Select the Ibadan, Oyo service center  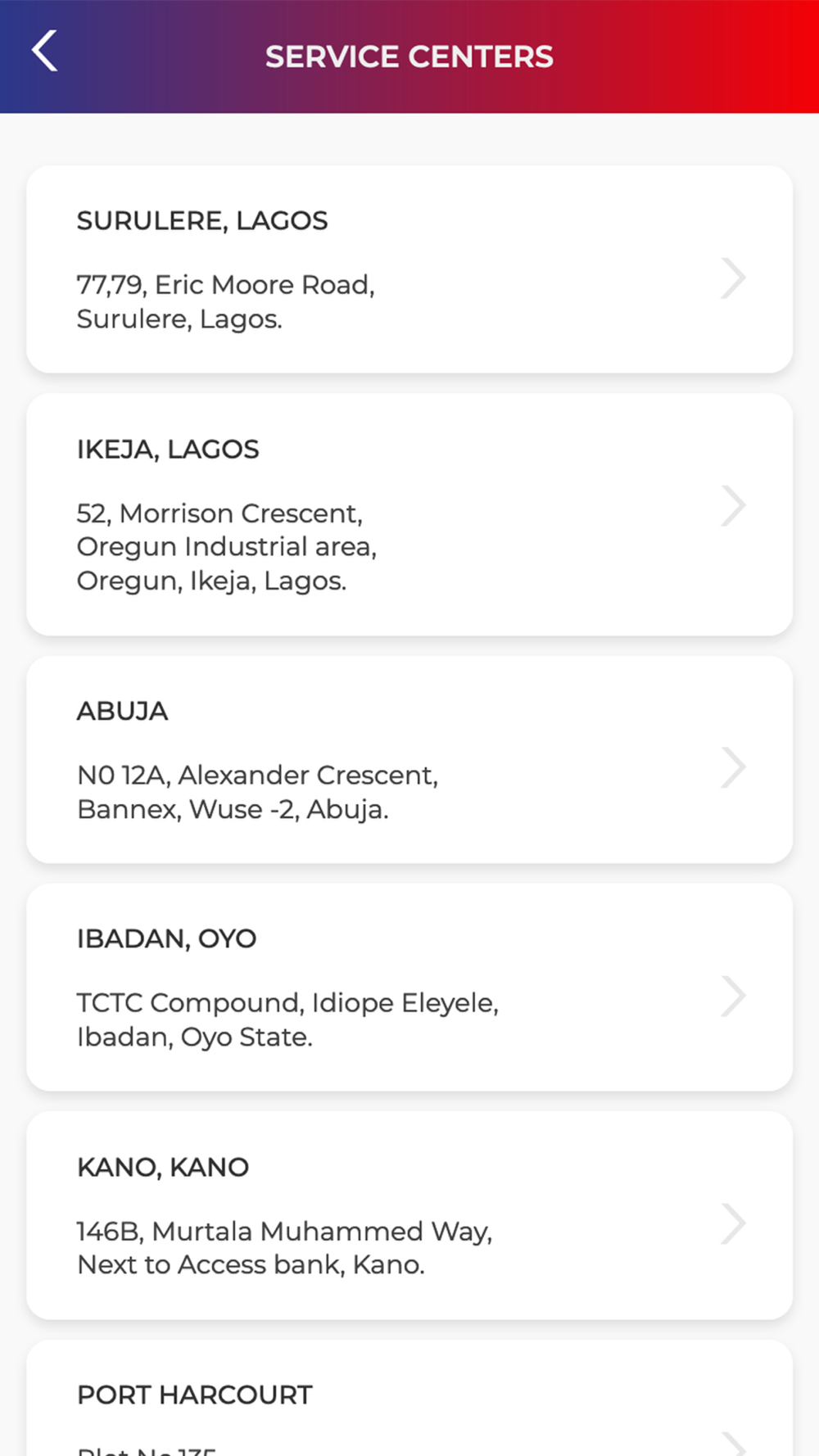(409, 987)
